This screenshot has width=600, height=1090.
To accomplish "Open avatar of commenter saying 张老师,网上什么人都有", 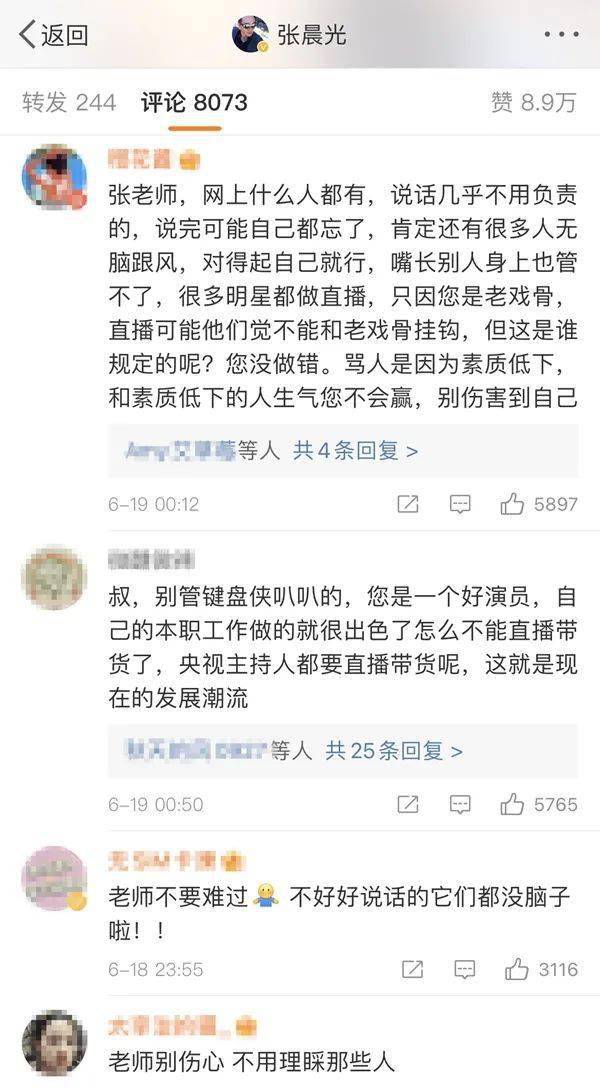I will click(x=54, y=178).
